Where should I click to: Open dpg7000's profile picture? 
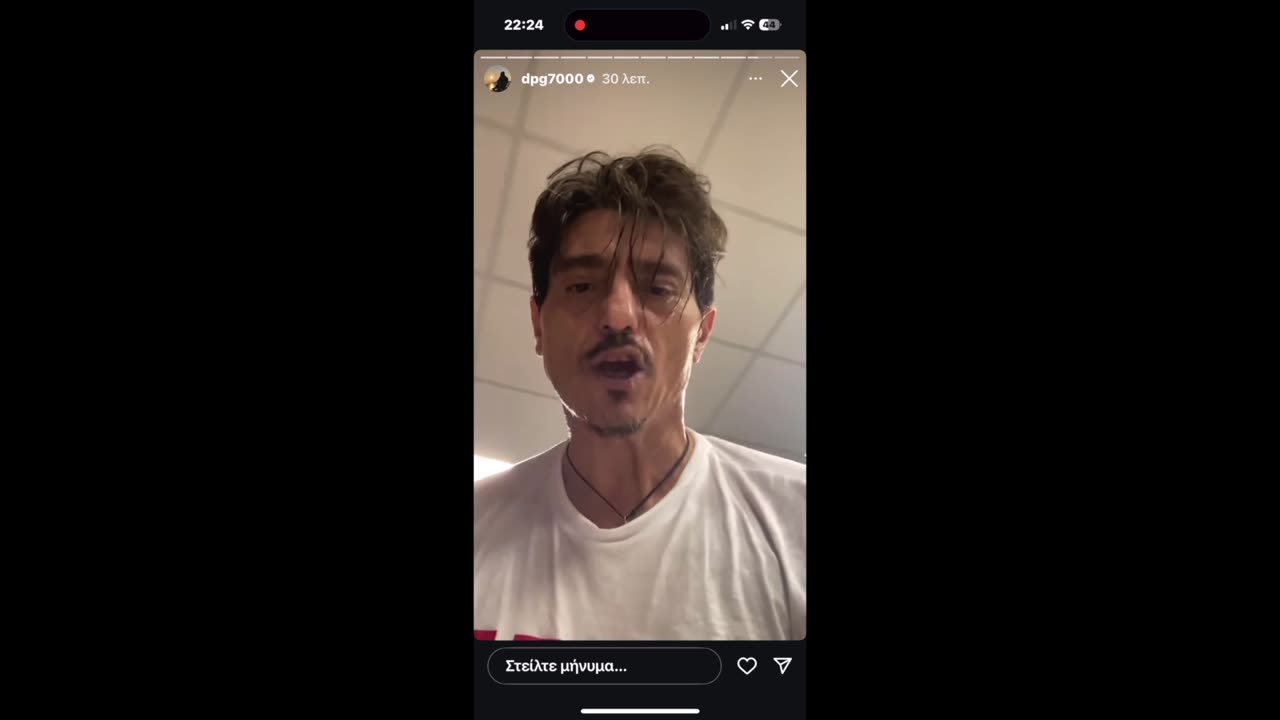point(497,79)
